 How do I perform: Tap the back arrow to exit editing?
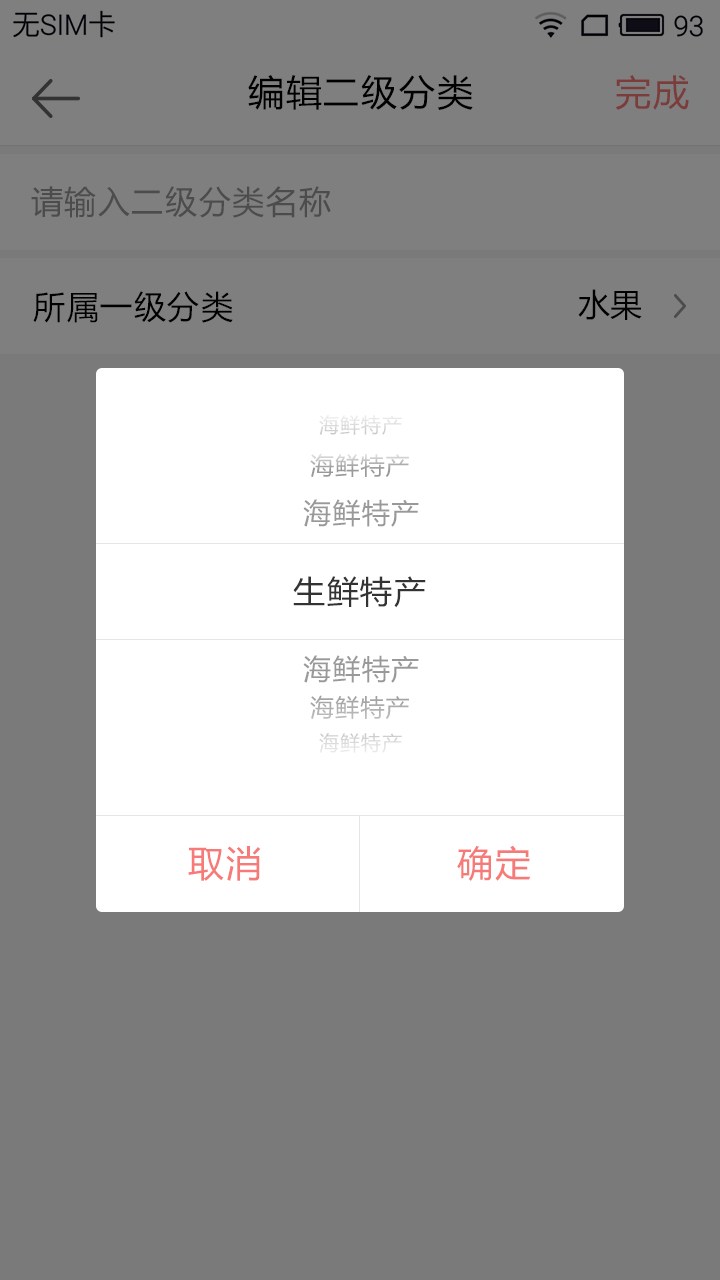pyautogui.click(x=55, y=95)
